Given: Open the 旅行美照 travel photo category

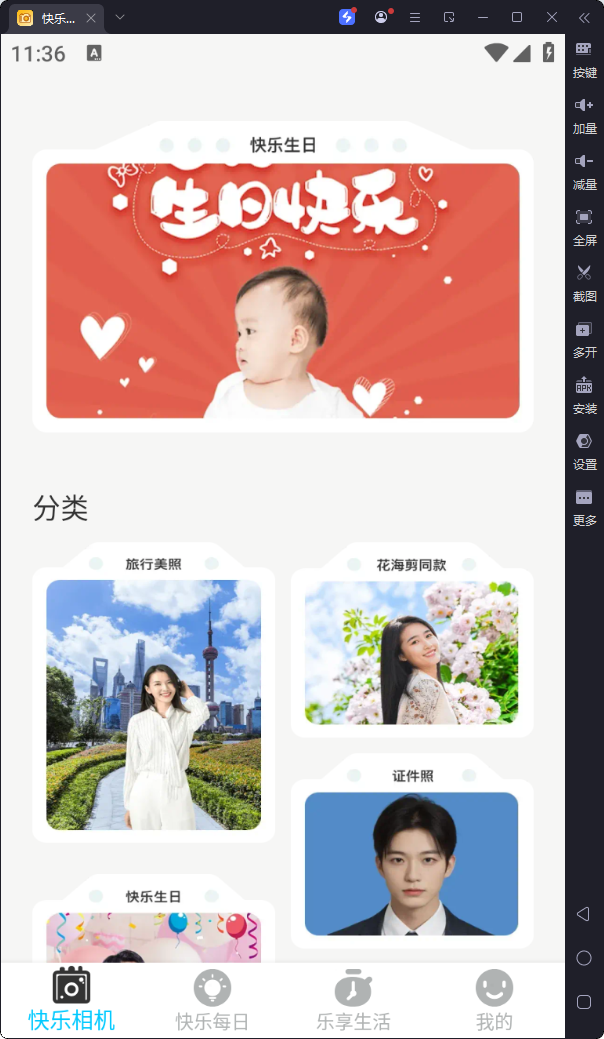Looking at the screenshot, I should (x=153, y=704).
